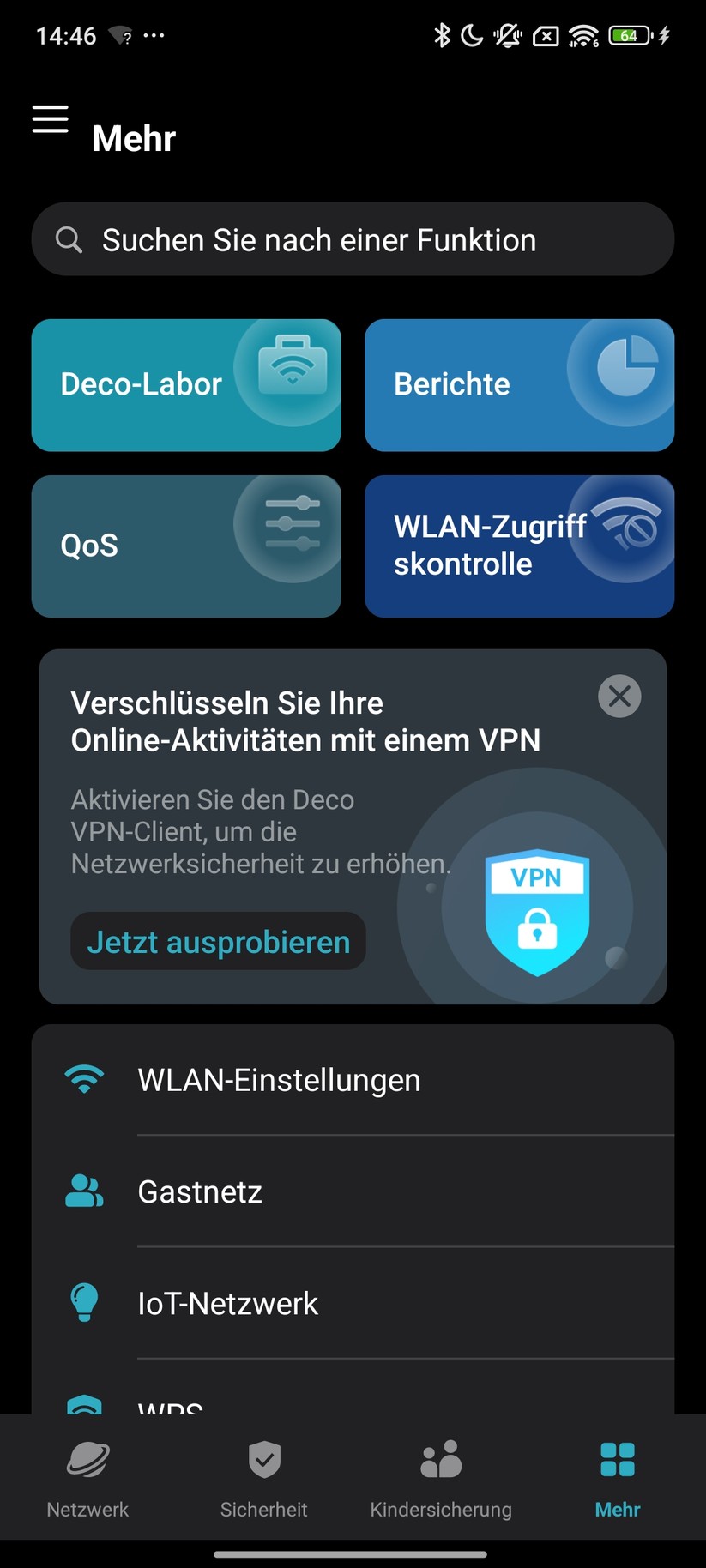Open the Deco-Labor feature tile
Viewport: 706px width, 1568px height.
[185, 384]
